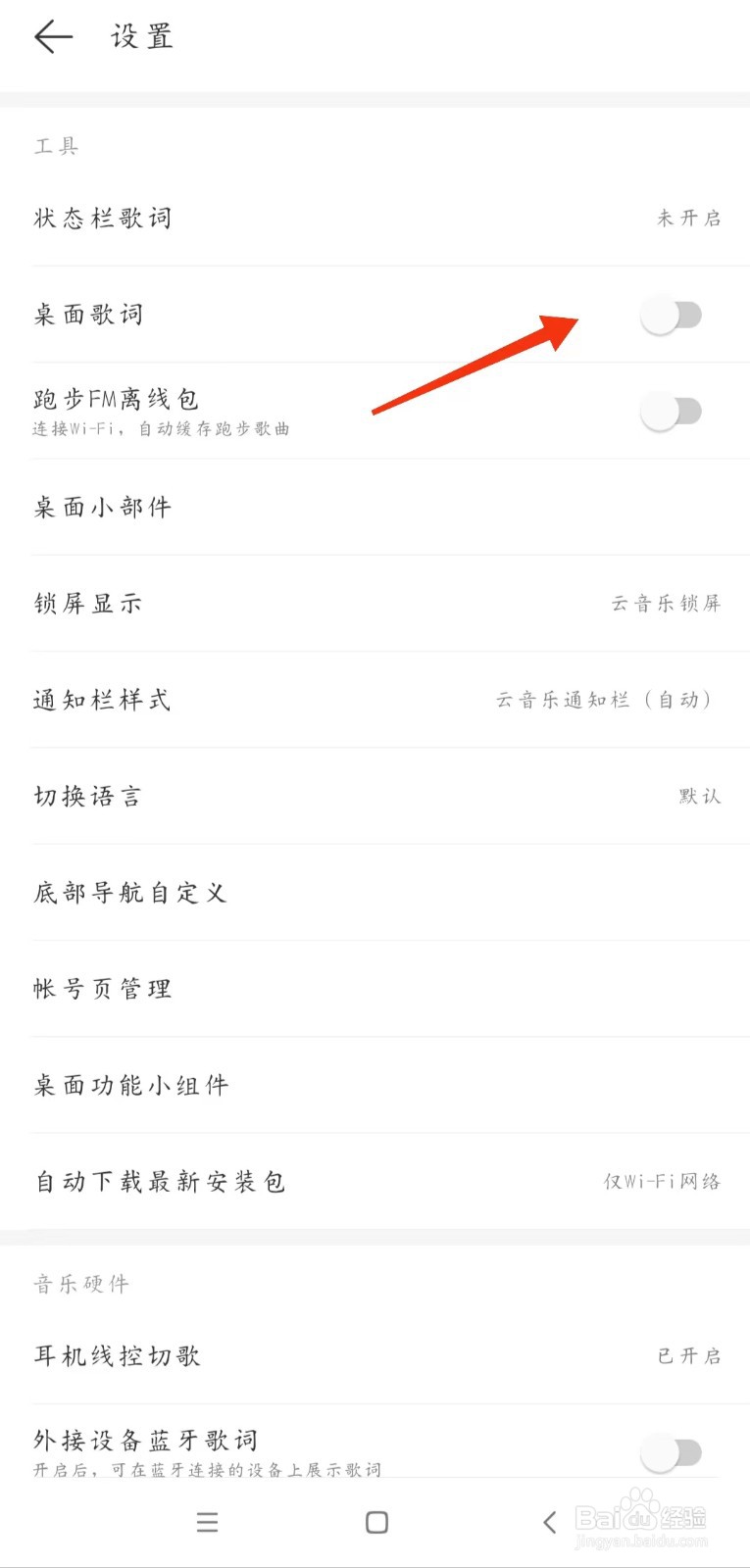This screenshot has width=750, height=1568.
Task: Tap the back arrow beside 设置
Action: 52,36
